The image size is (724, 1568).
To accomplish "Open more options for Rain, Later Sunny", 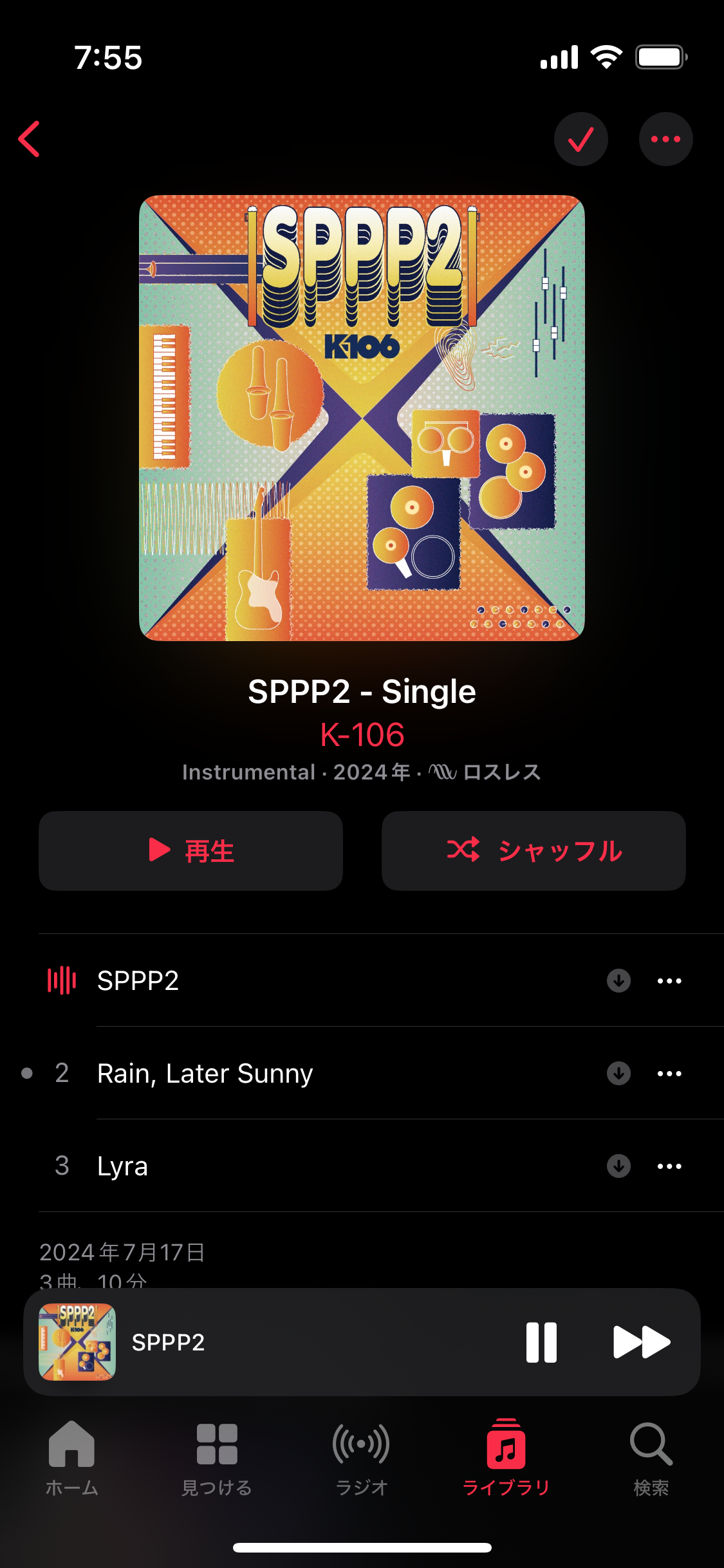I will [669, 1073].
